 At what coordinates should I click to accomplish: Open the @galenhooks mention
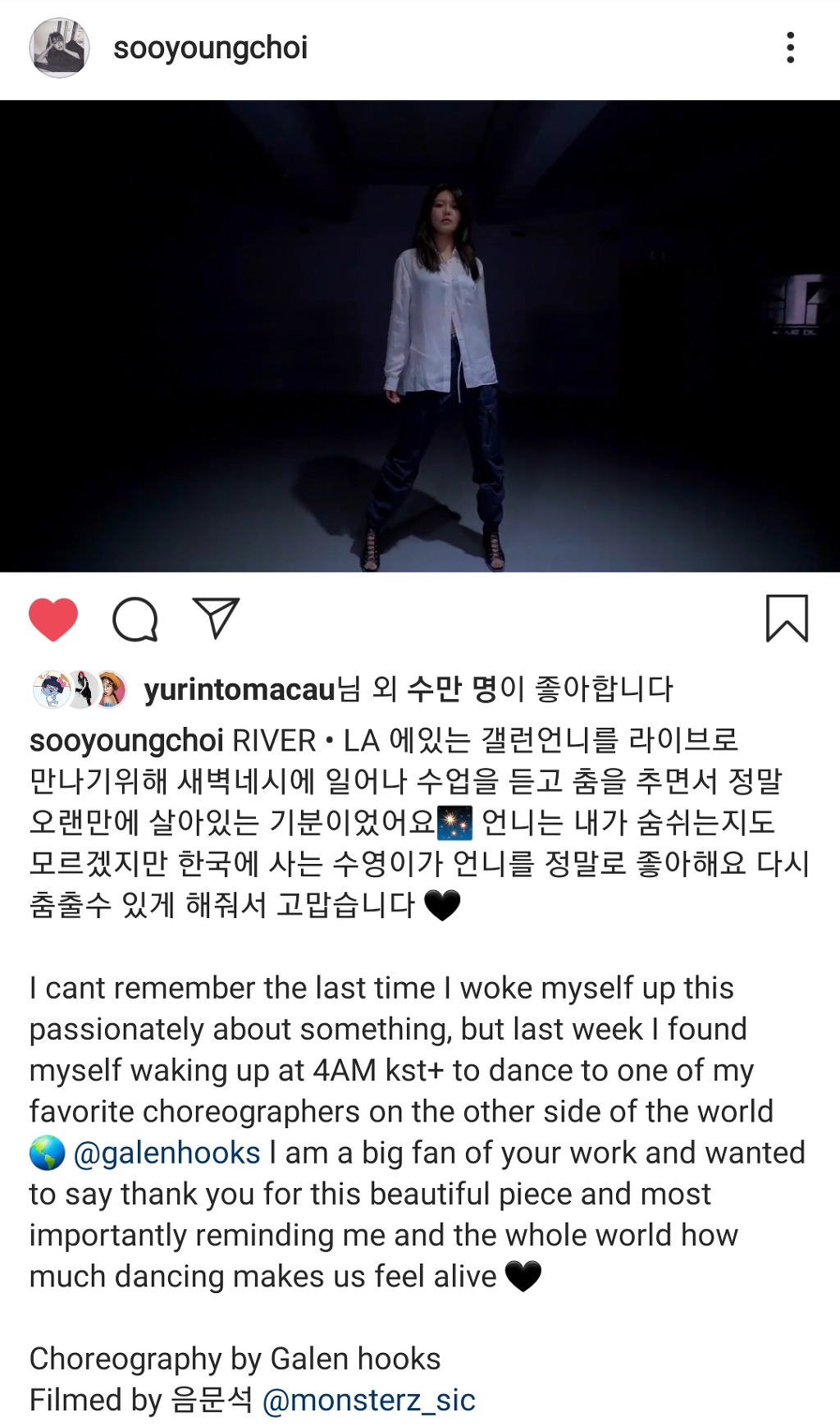tap(167, 1153)
